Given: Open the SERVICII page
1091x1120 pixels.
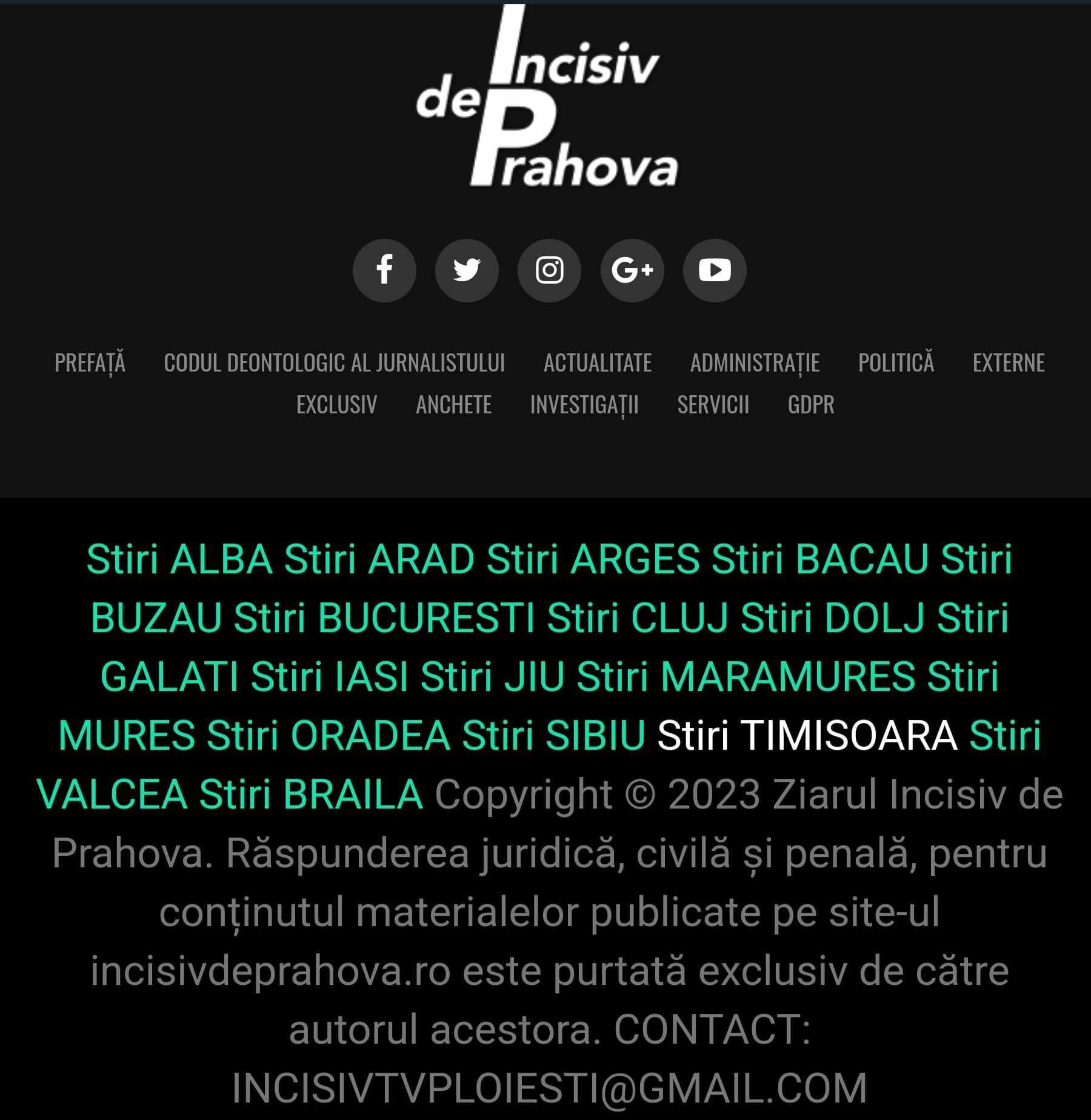Looking at the screenshot, I should (713, 405).
